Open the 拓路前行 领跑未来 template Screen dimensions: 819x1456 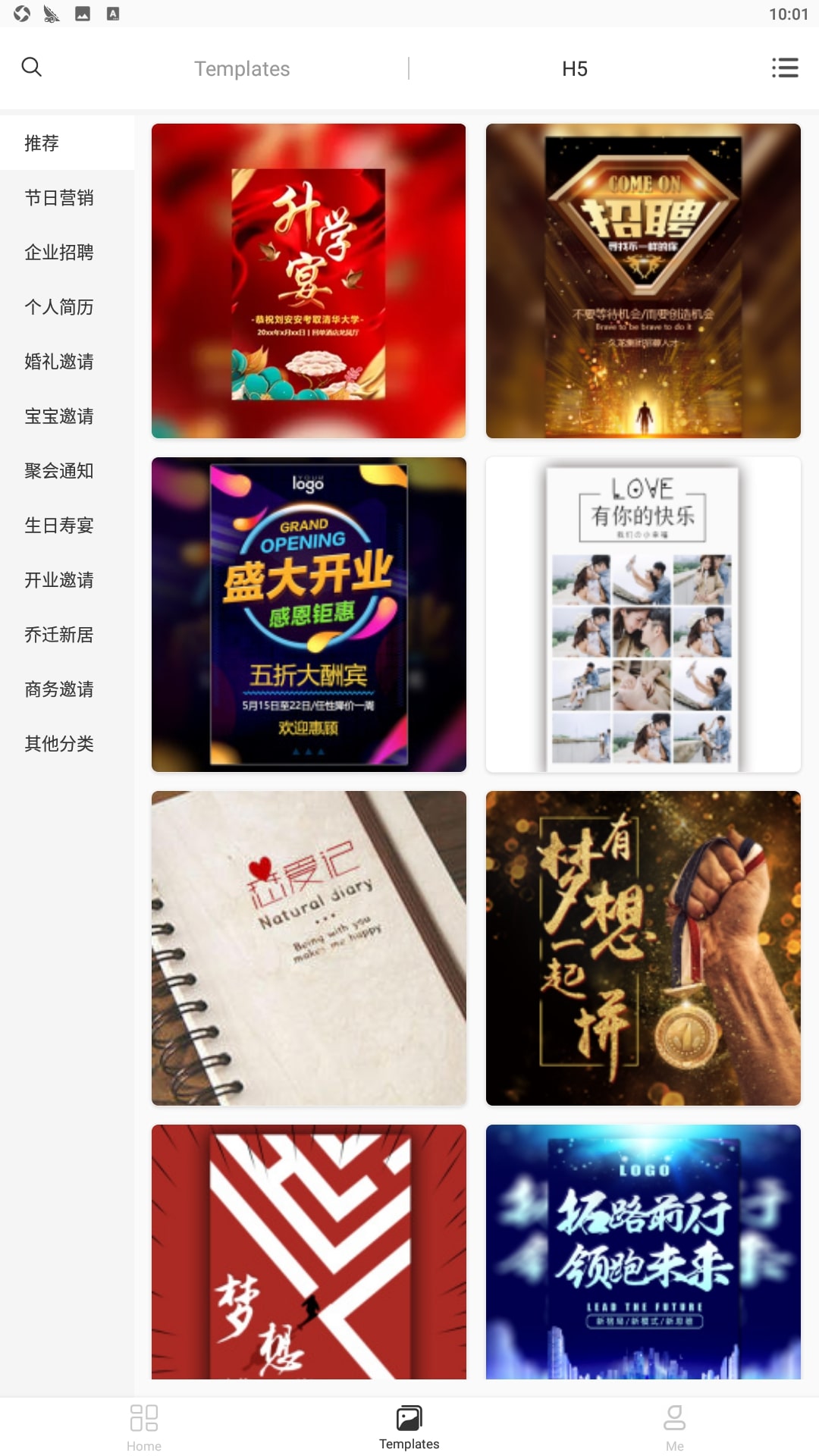pos(643,1251)
